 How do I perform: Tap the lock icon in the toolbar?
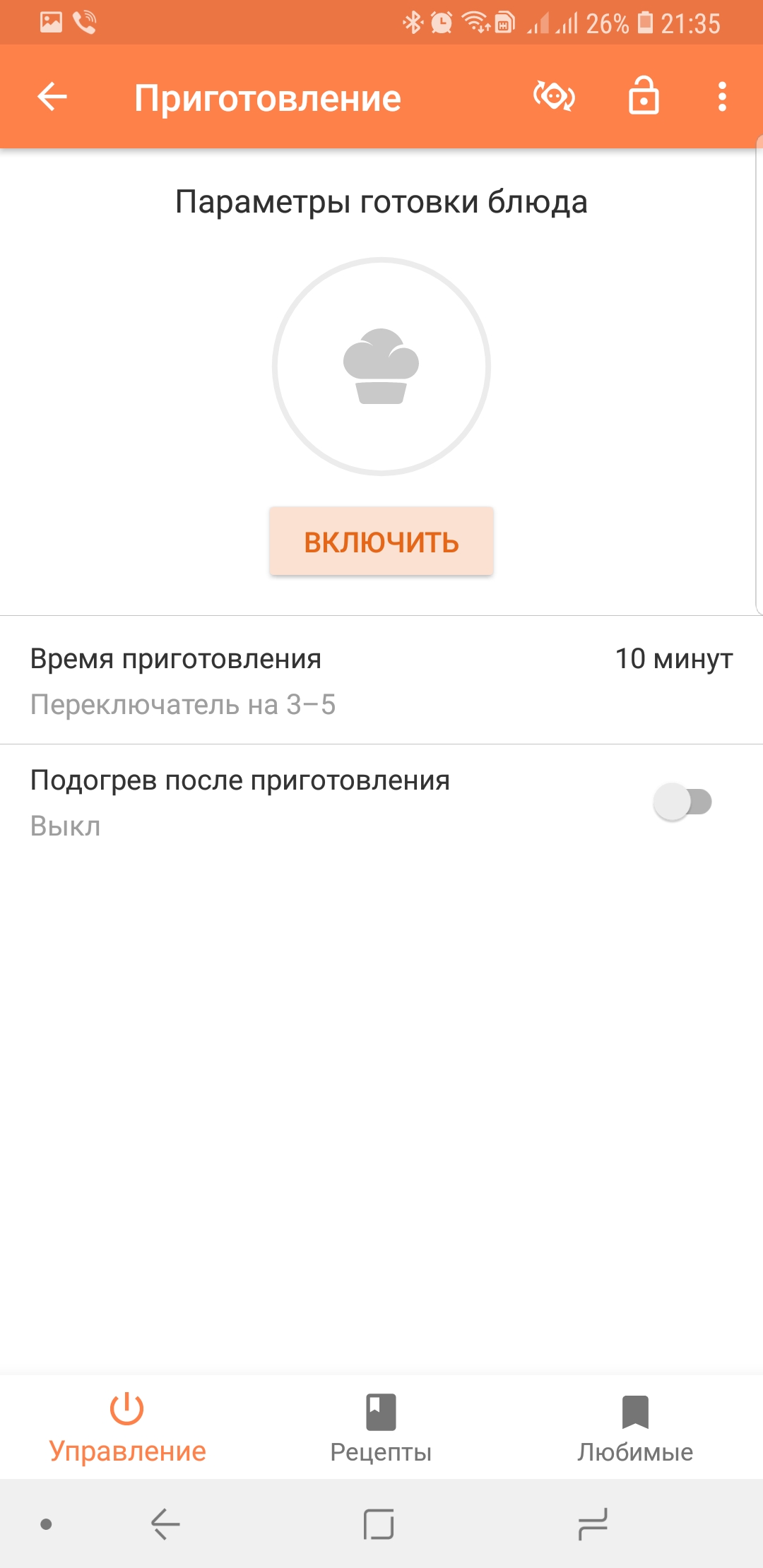[x=644, y=97]
